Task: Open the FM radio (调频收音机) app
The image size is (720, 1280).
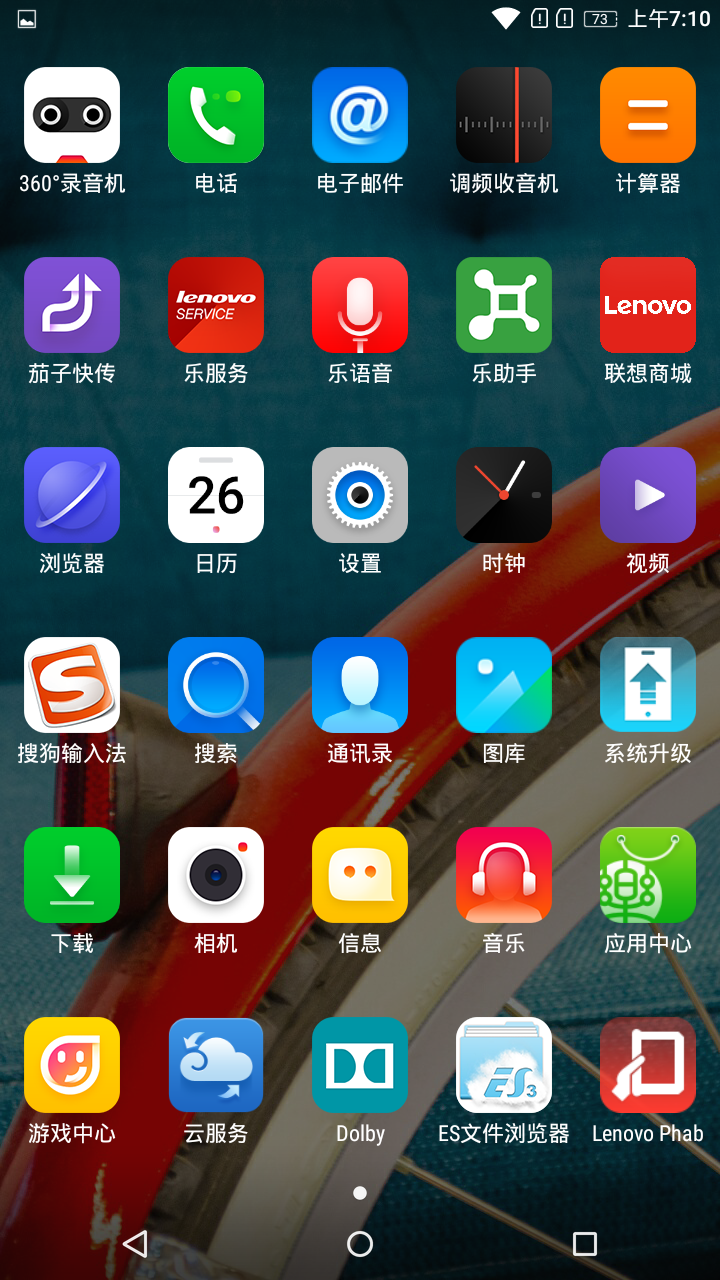Action: tap(504, 115)
